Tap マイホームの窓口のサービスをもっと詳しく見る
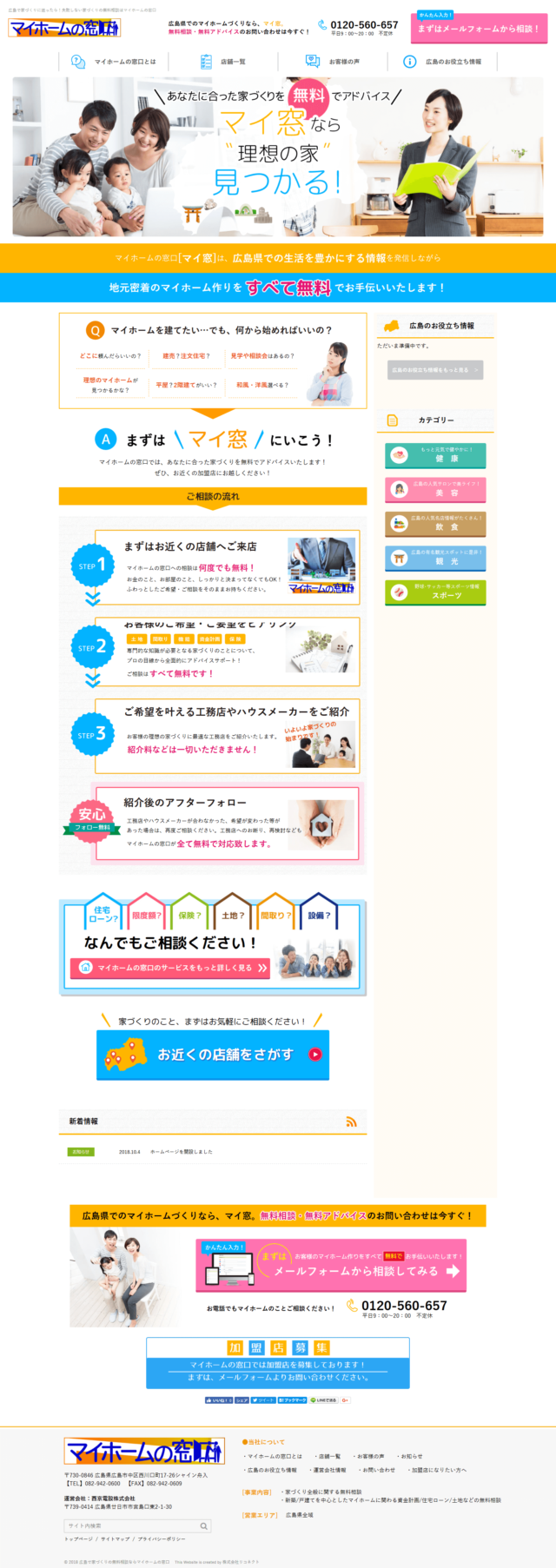 pos(170,968)
